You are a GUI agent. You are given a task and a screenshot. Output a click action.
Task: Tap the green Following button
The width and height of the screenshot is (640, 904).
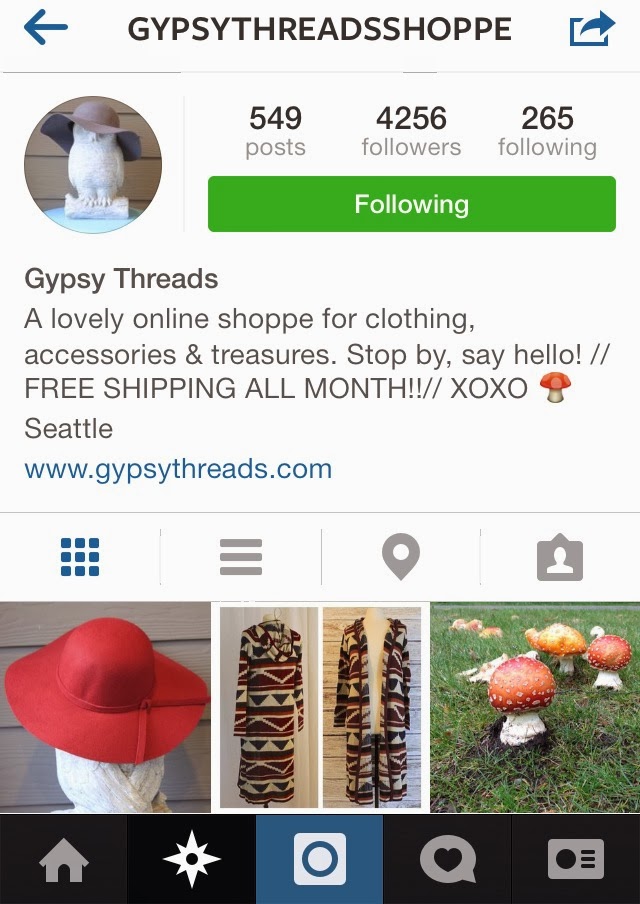(x=411, y=204)
